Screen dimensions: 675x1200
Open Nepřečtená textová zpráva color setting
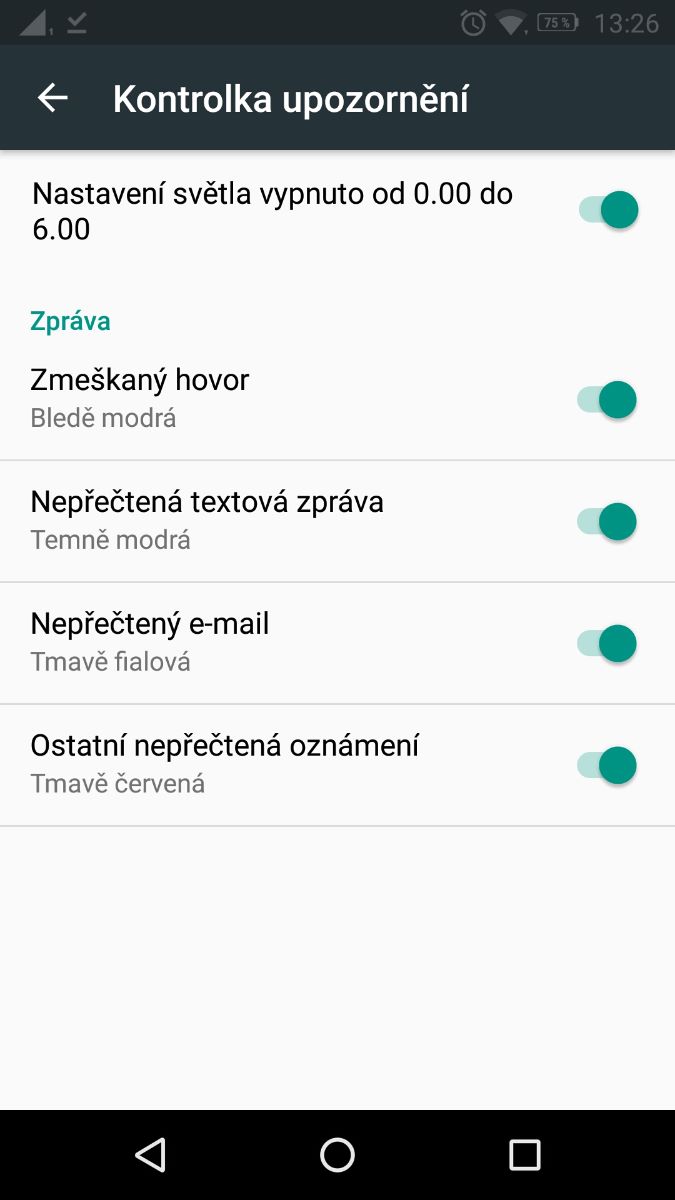[x=250, y=520]
